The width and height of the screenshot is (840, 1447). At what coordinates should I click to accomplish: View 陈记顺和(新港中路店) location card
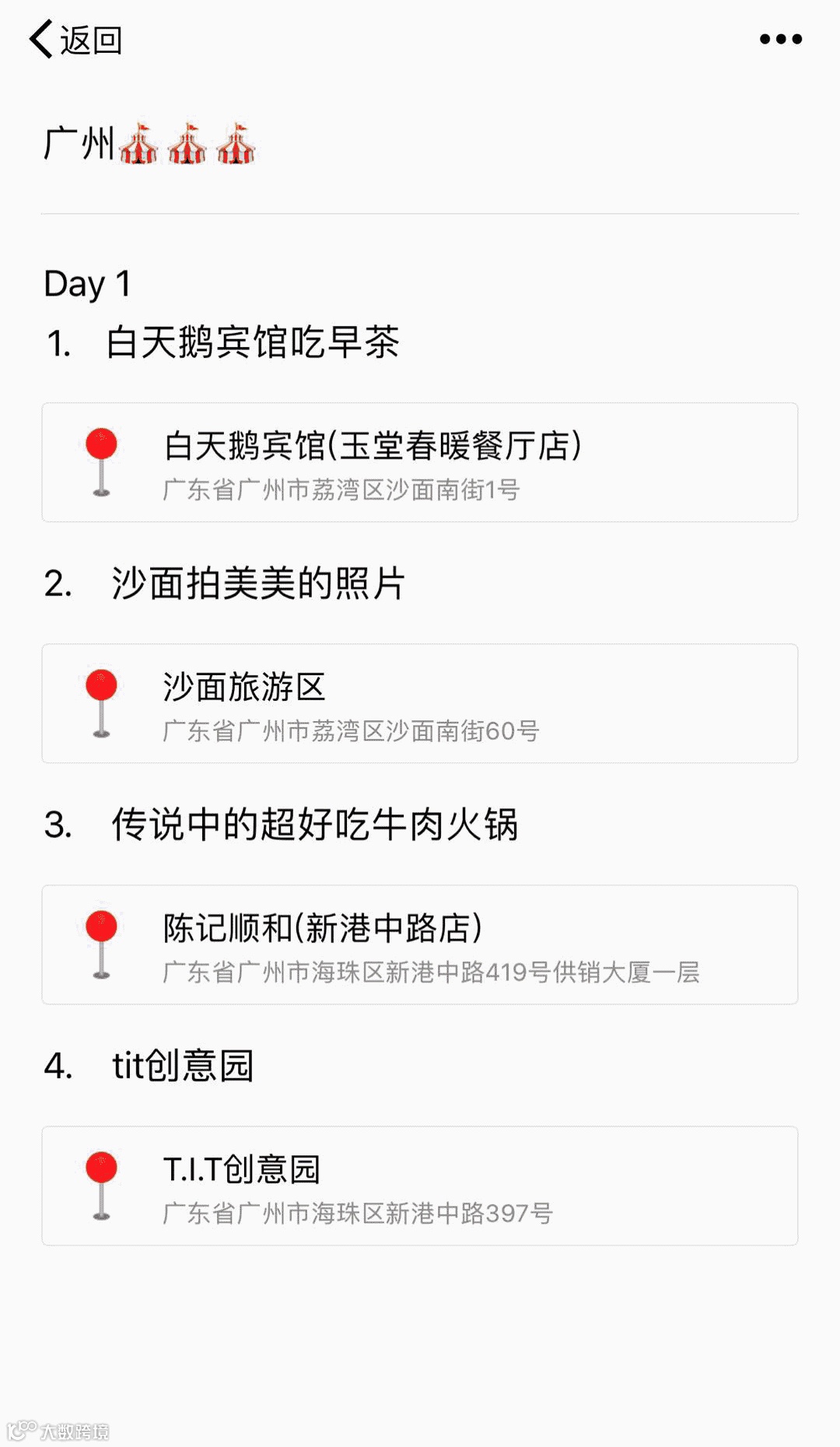(x=420, y=944)
